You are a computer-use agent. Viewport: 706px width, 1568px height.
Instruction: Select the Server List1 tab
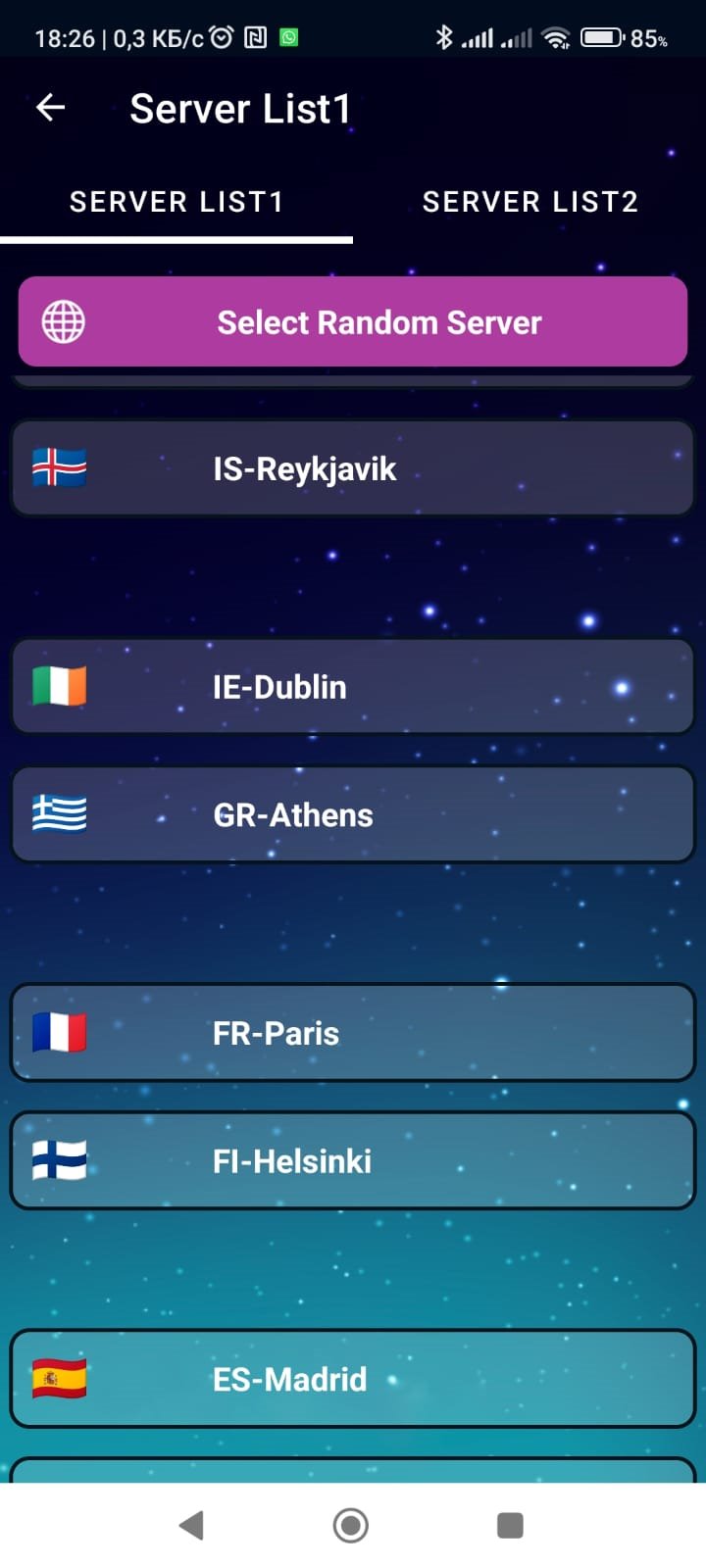point(176,202)
